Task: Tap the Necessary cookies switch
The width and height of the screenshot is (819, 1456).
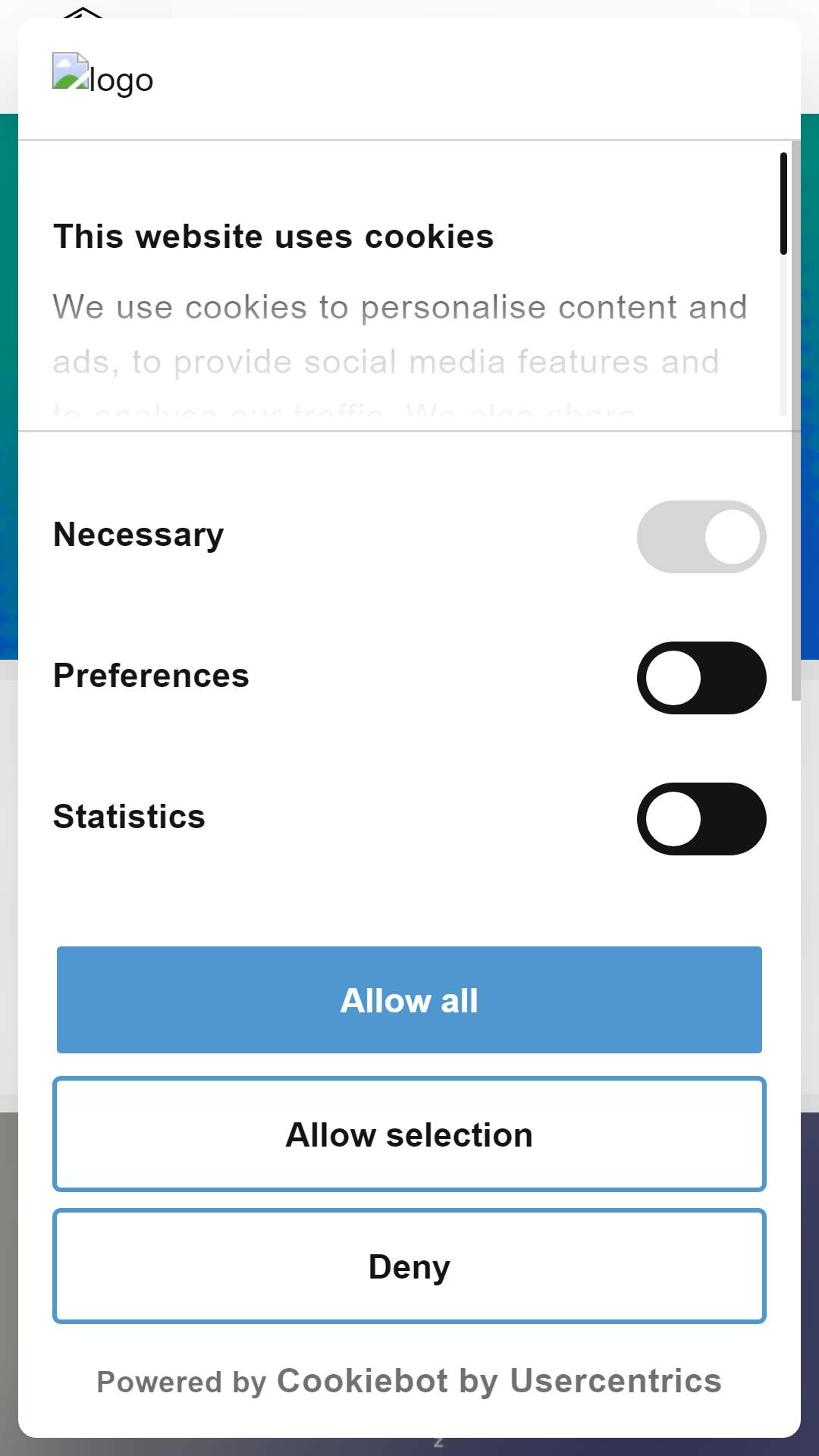Action: tap(701, 537)
